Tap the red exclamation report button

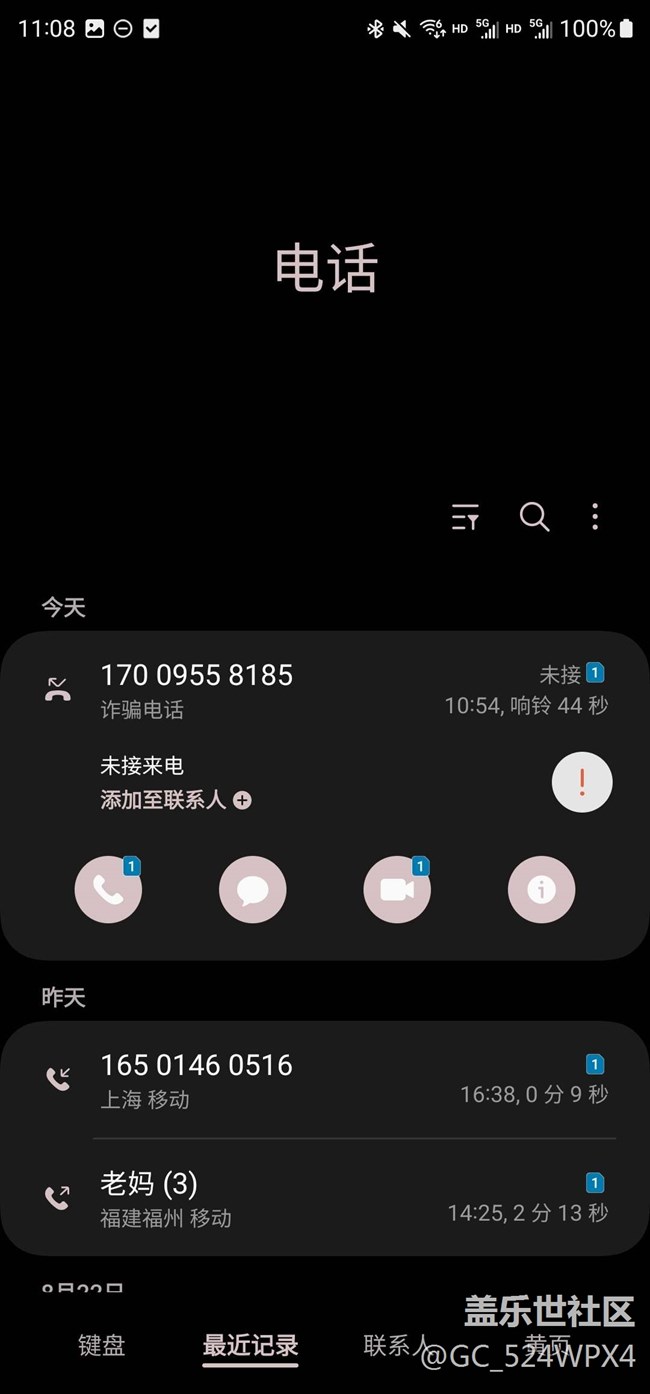point(582,782)
